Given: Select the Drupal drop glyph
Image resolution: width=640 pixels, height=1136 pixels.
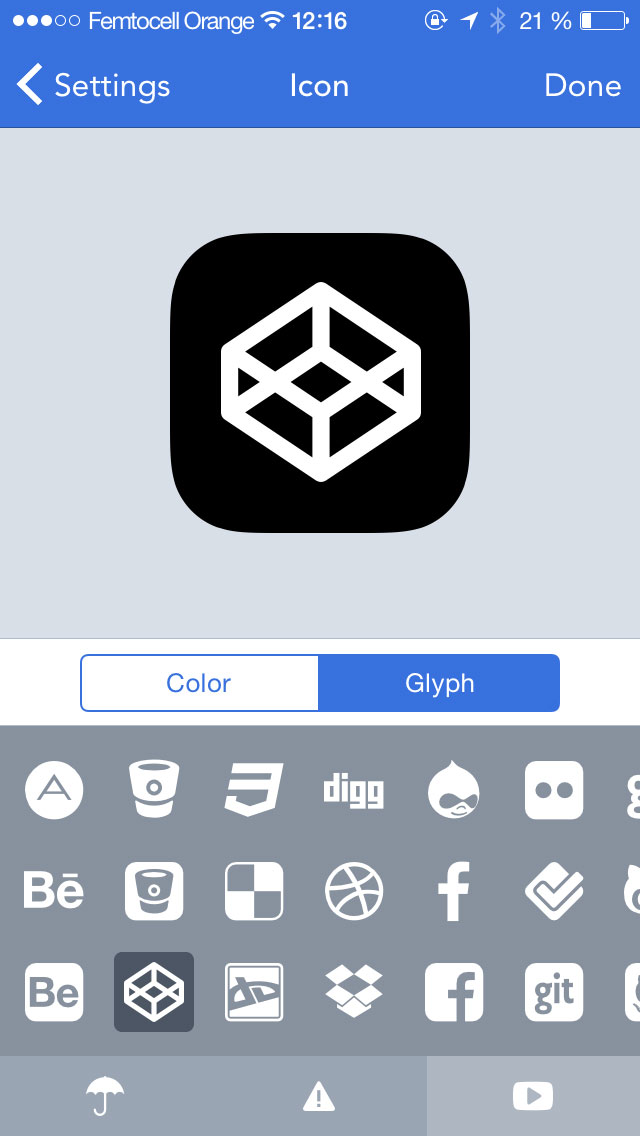Looking at the screenshot, I should click(454, 790).
